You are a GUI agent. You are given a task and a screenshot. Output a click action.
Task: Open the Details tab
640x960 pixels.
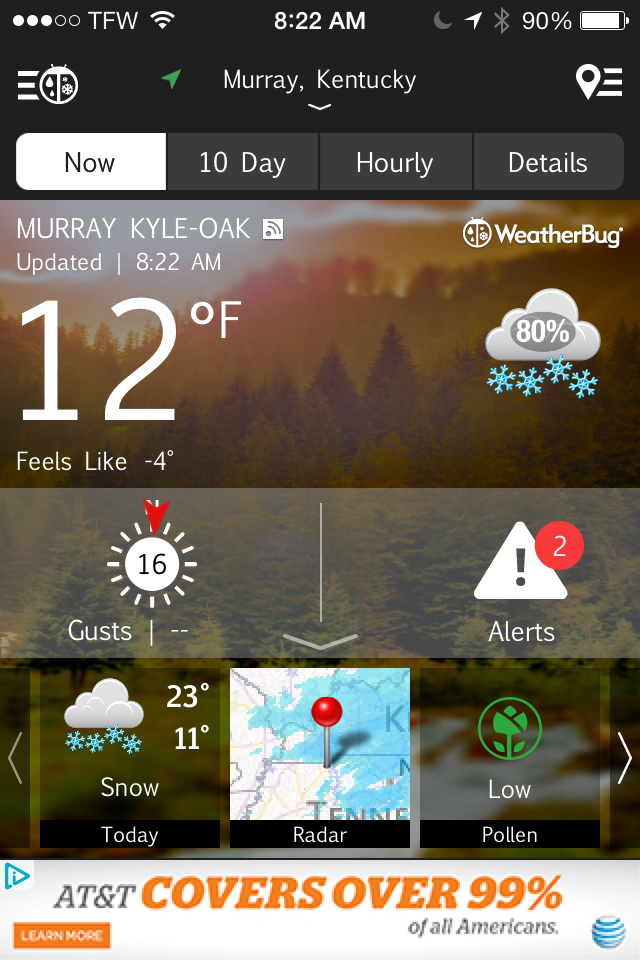click(548, 162)
